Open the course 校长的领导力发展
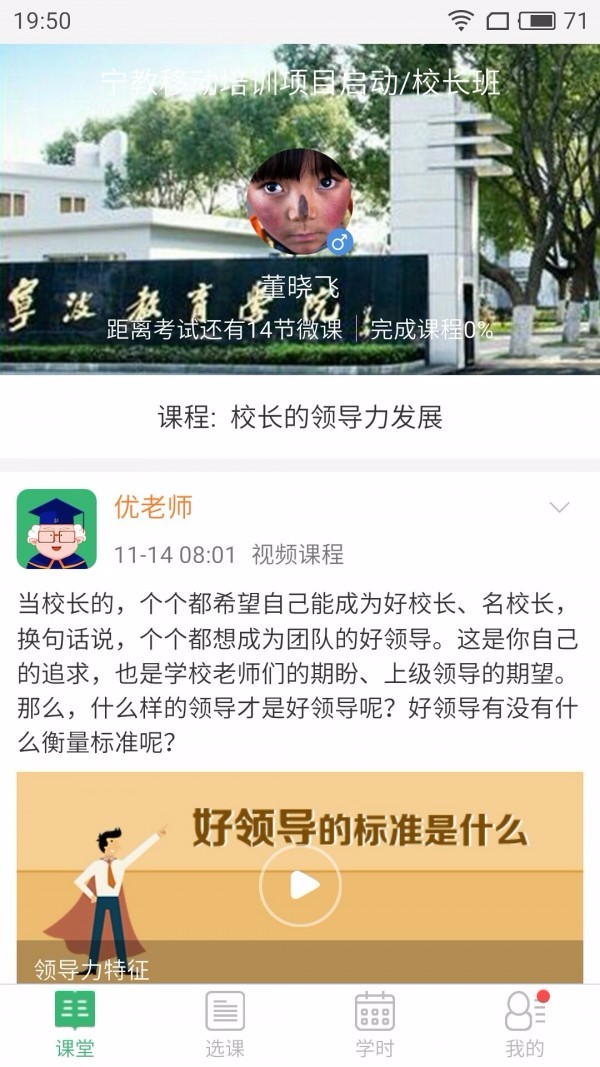 [300, 417]
